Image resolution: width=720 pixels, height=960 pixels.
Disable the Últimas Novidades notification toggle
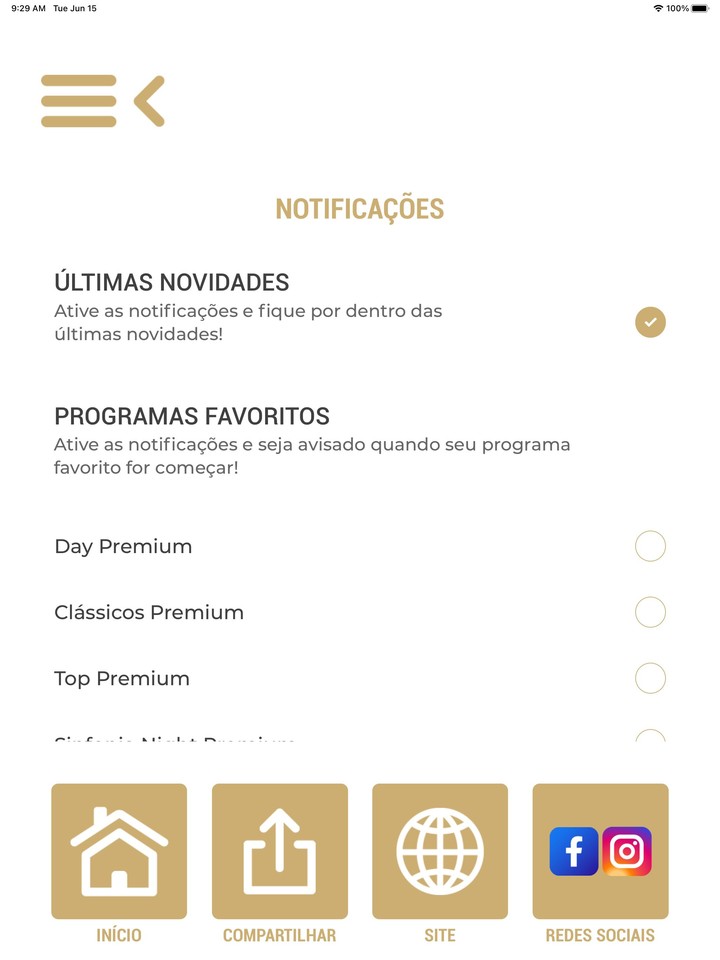click(651, 322)
